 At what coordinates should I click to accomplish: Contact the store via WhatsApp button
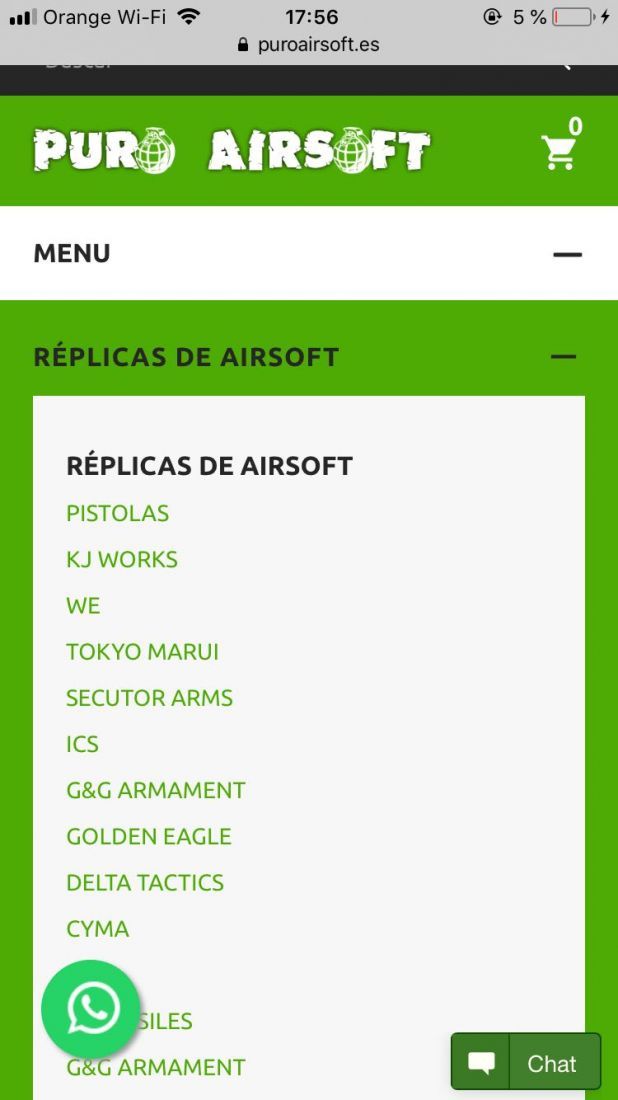90,1008
